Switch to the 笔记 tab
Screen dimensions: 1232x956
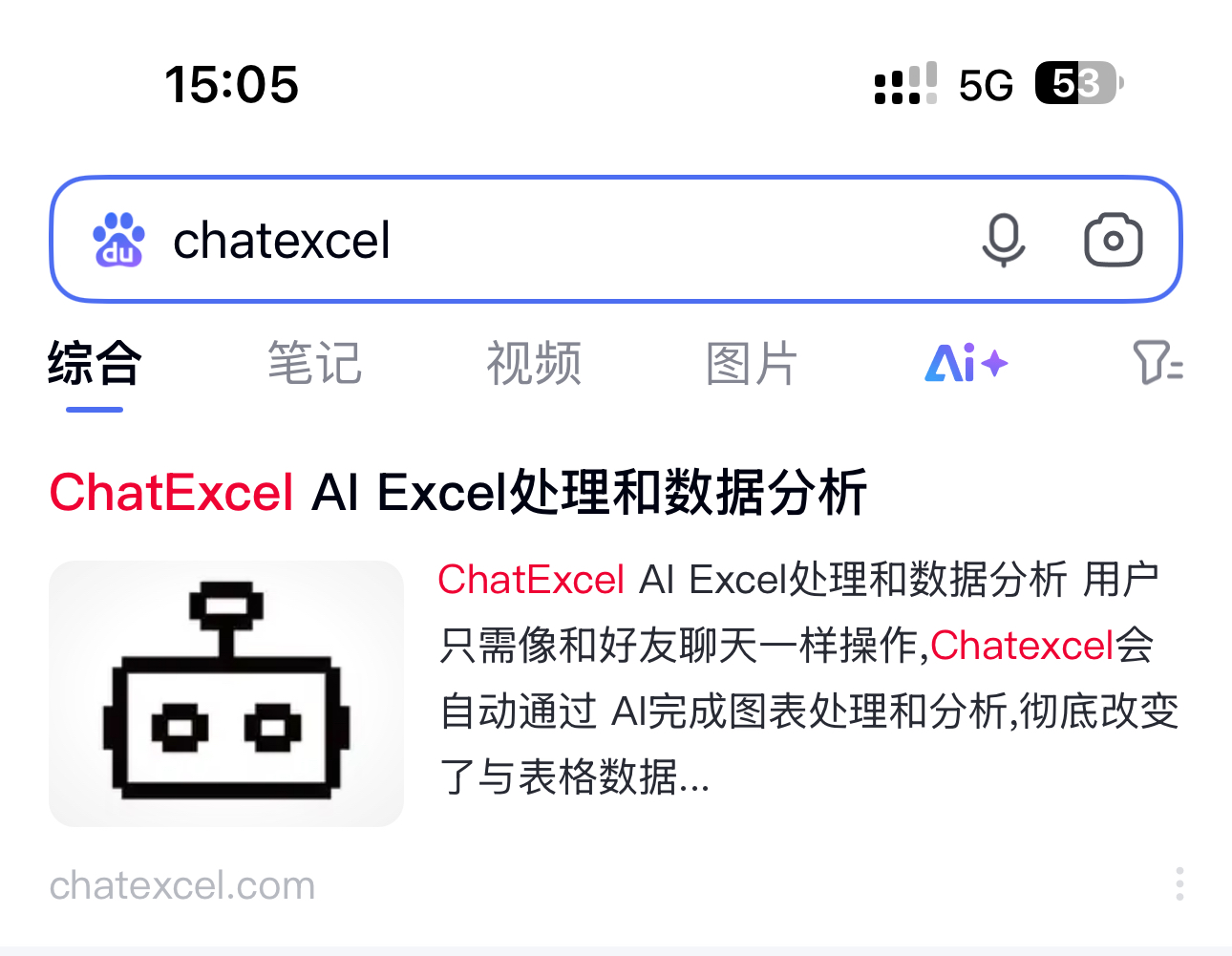(x=315, y=364)
